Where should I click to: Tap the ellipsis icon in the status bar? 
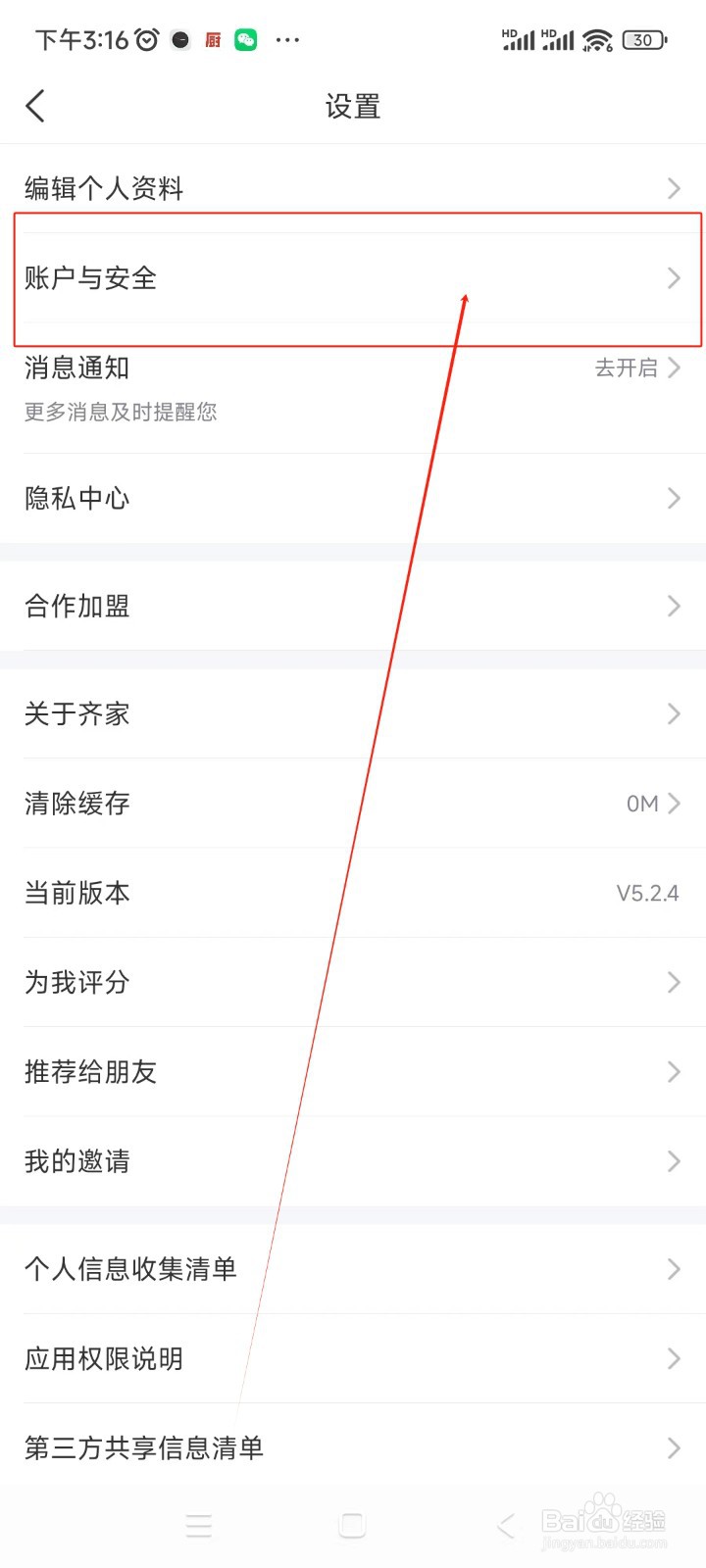click(287, 39)
